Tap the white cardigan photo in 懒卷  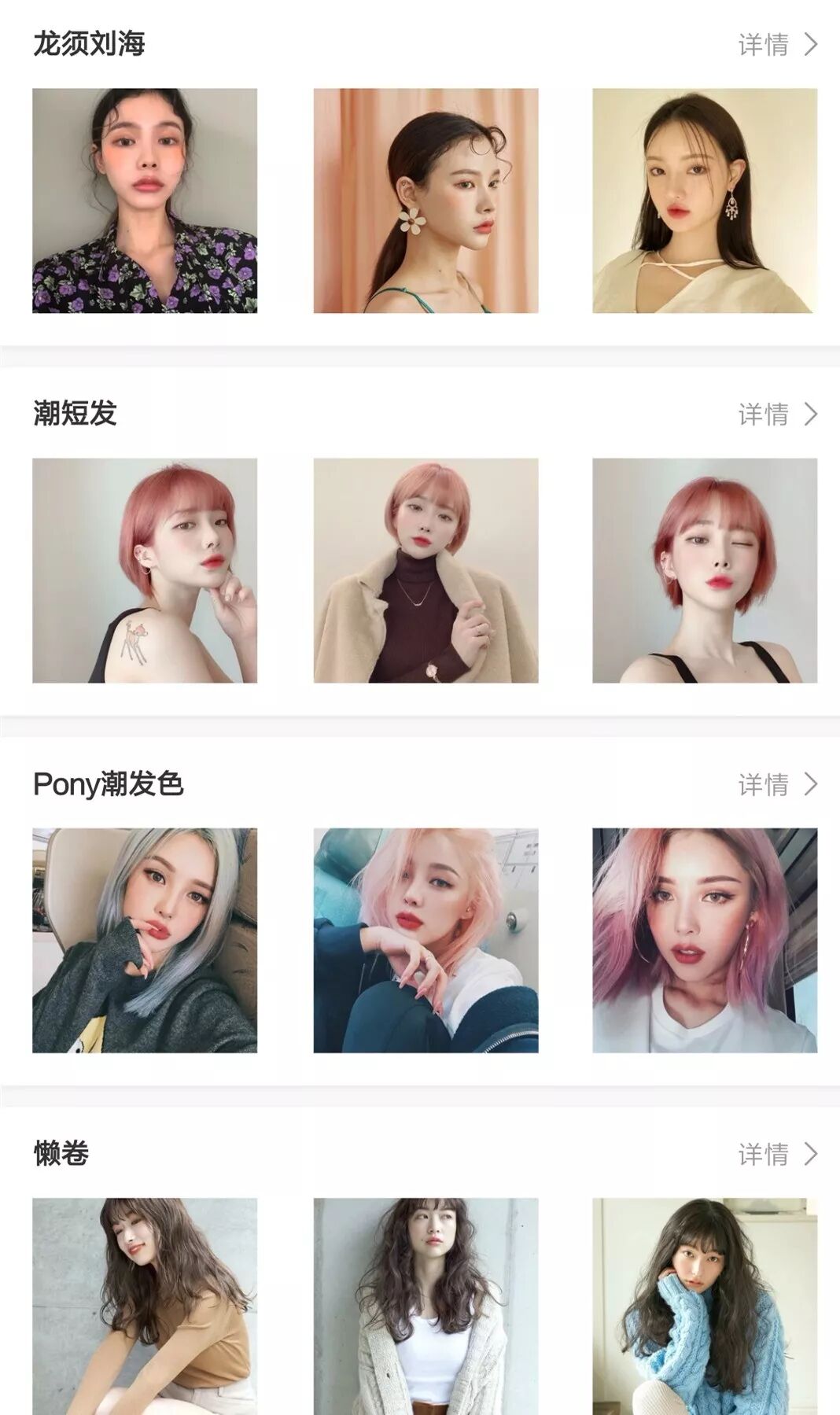[x=426, y=1306]
